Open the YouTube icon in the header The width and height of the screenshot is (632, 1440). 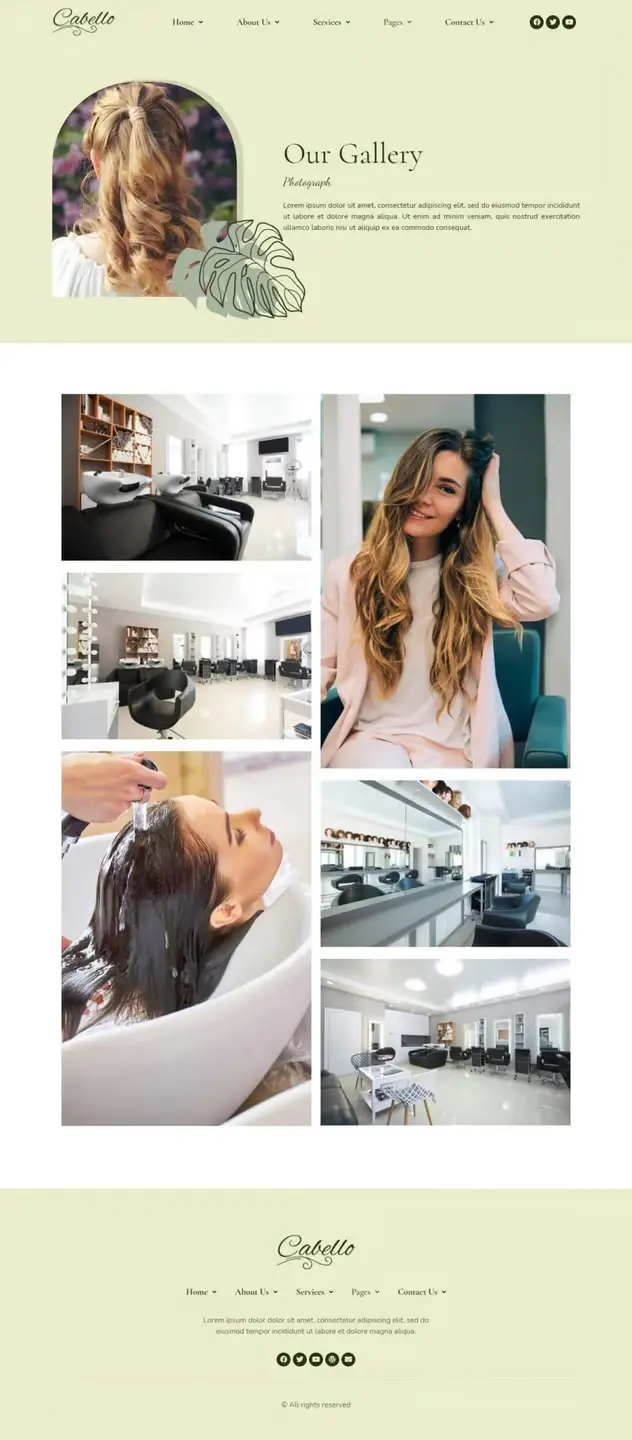569,22
